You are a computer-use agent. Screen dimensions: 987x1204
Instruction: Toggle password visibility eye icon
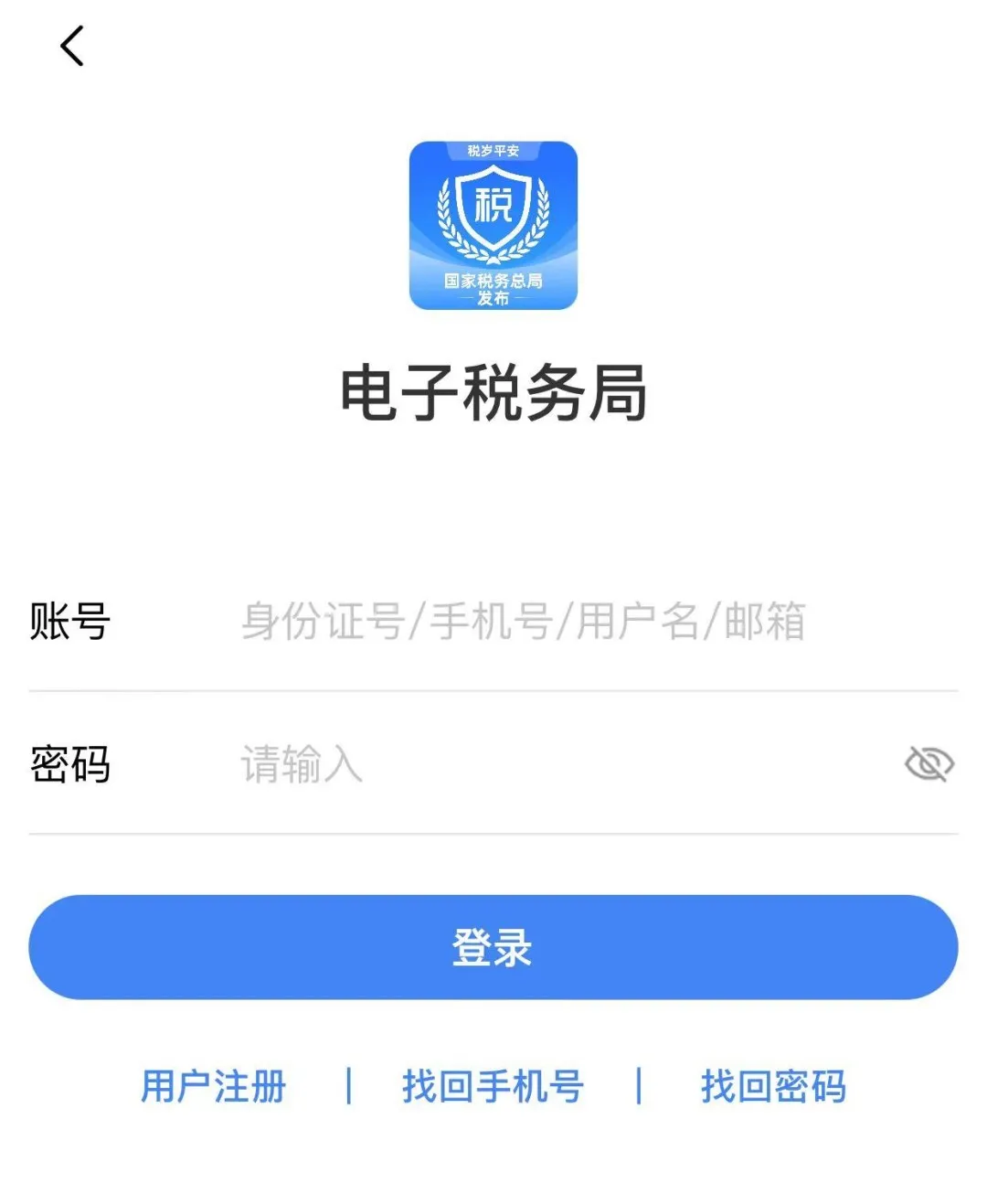[929, 763]
